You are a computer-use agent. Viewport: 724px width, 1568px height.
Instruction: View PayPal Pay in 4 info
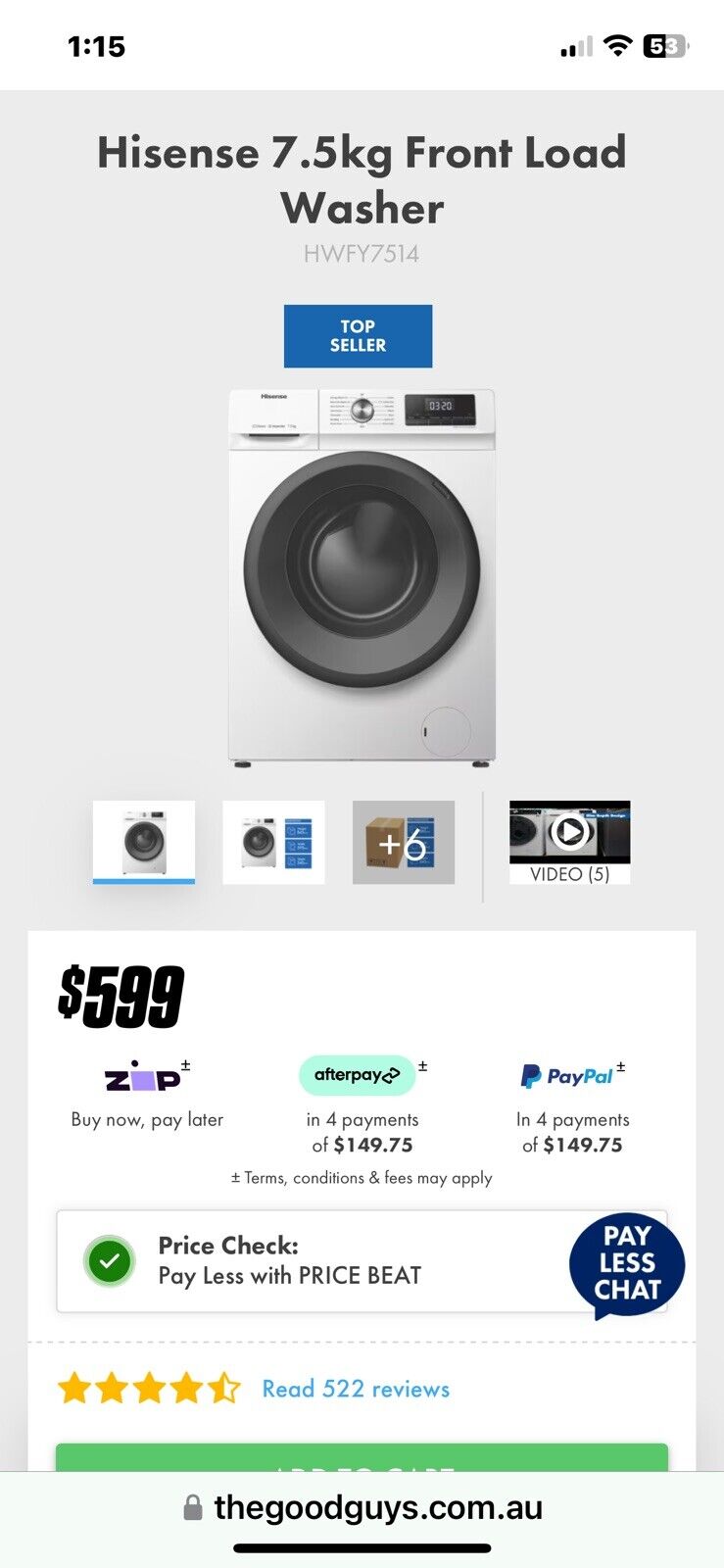pos(572,1103)
